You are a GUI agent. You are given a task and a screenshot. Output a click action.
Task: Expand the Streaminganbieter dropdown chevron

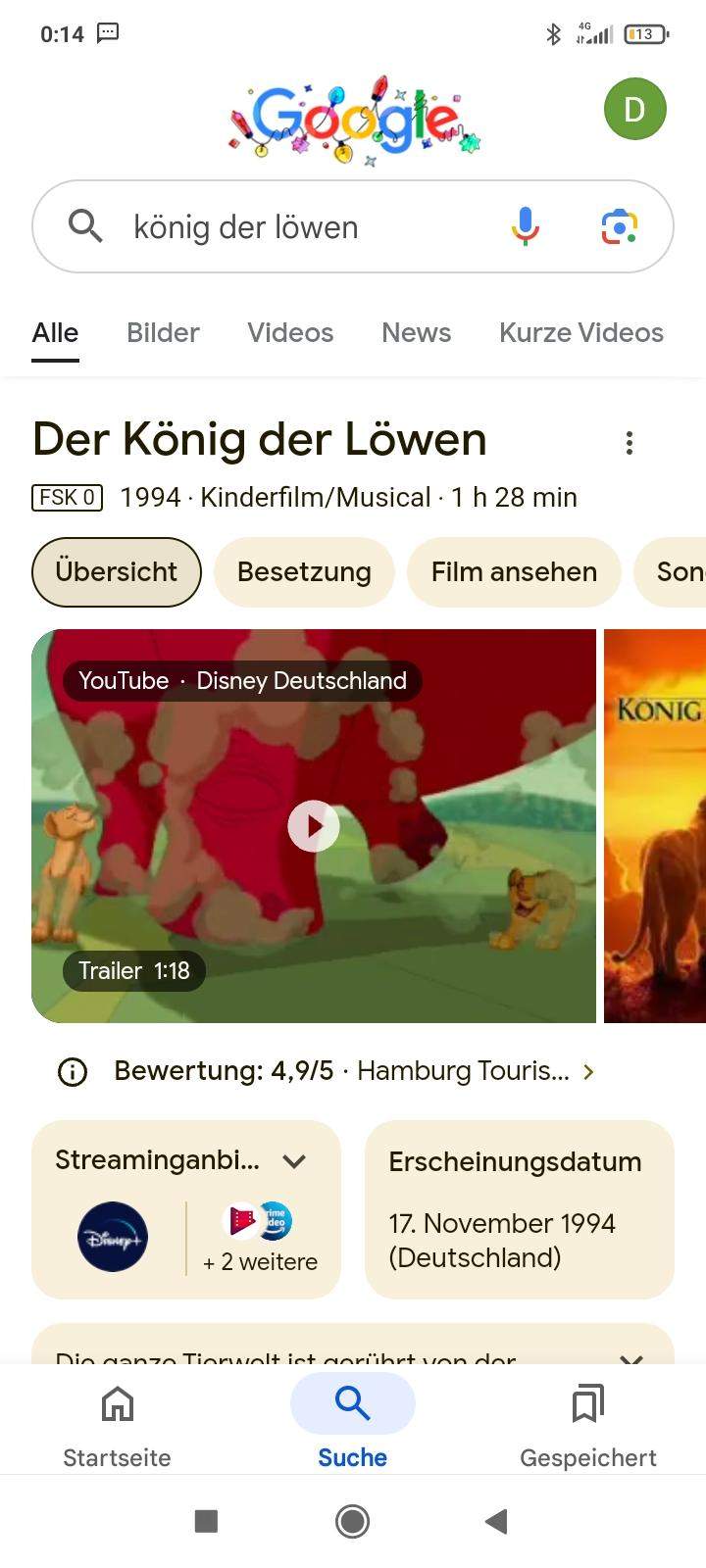tap(294, 1161)
